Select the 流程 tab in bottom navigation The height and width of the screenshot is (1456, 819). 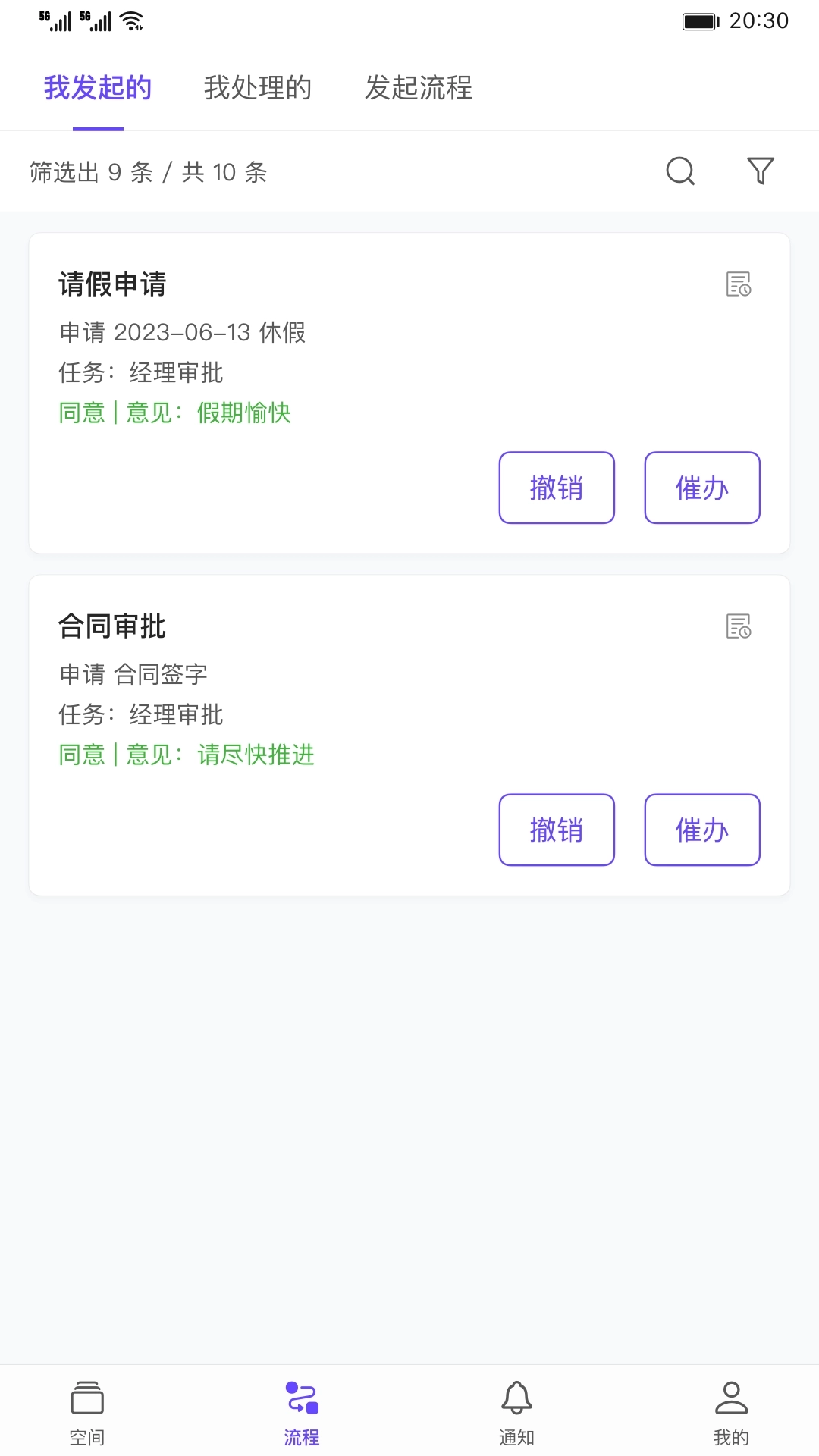tap(302, 1411)
